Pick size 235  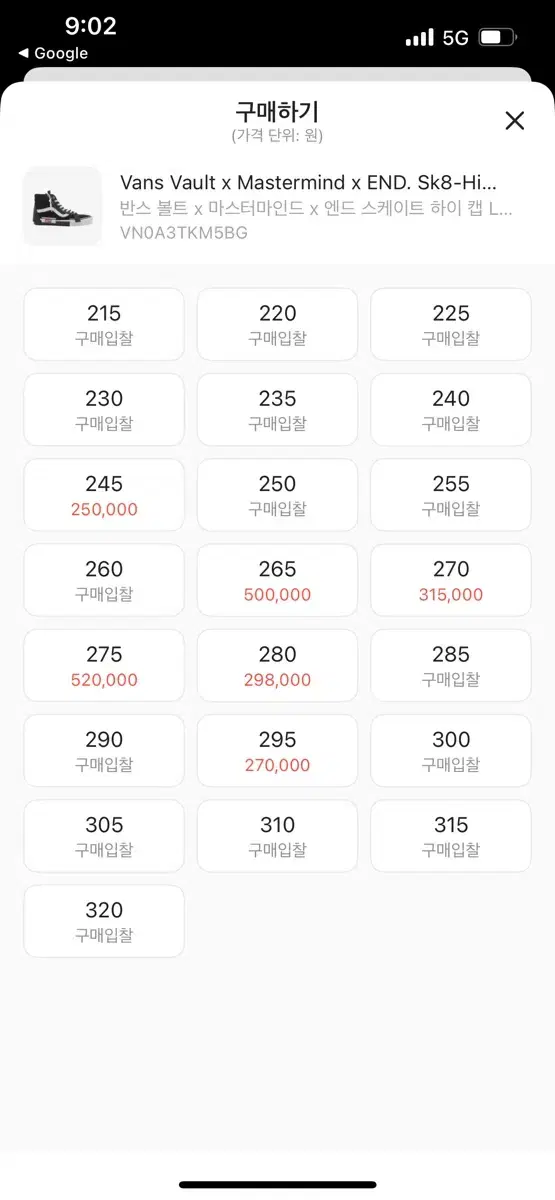(277, 410)
